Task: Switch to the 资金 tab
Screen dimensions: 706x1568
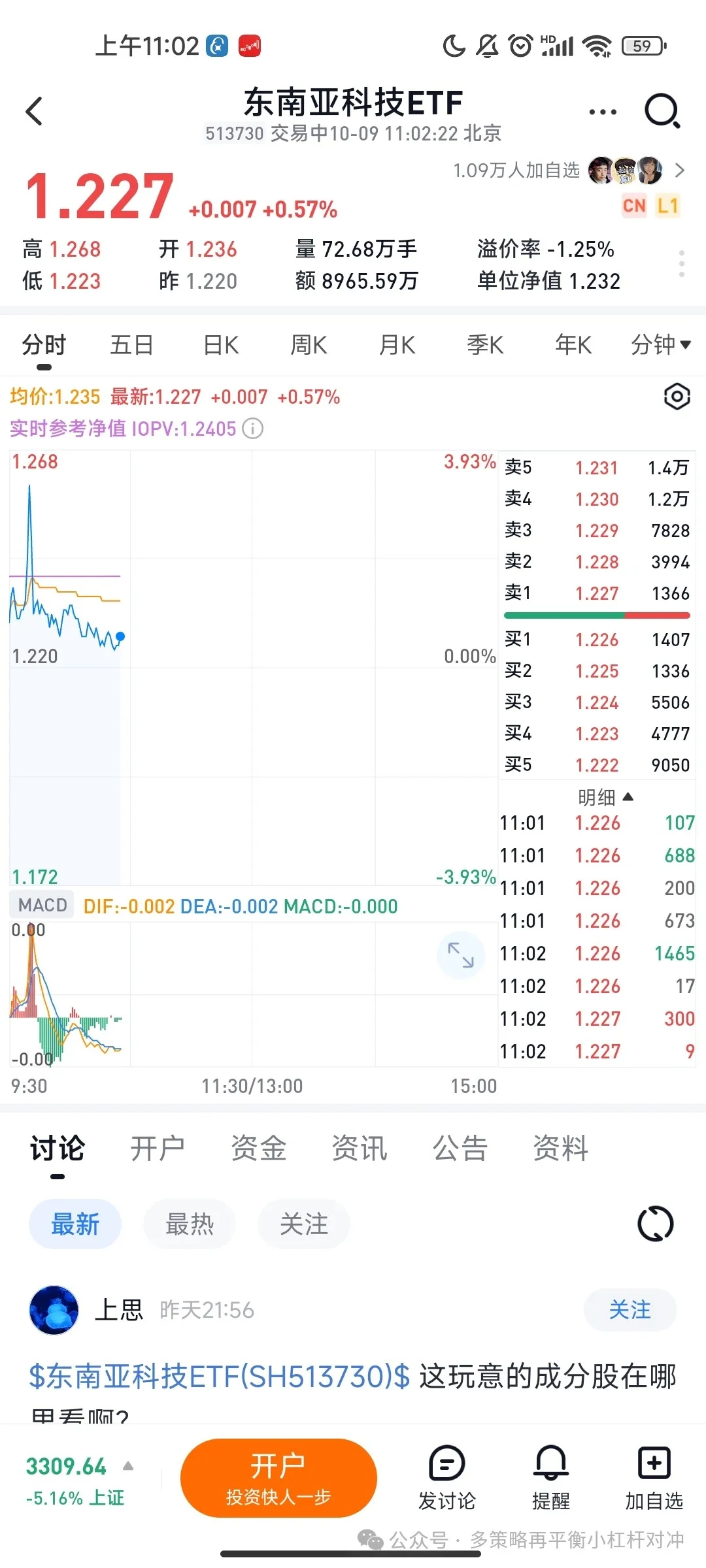Action: pos(259,1149)
